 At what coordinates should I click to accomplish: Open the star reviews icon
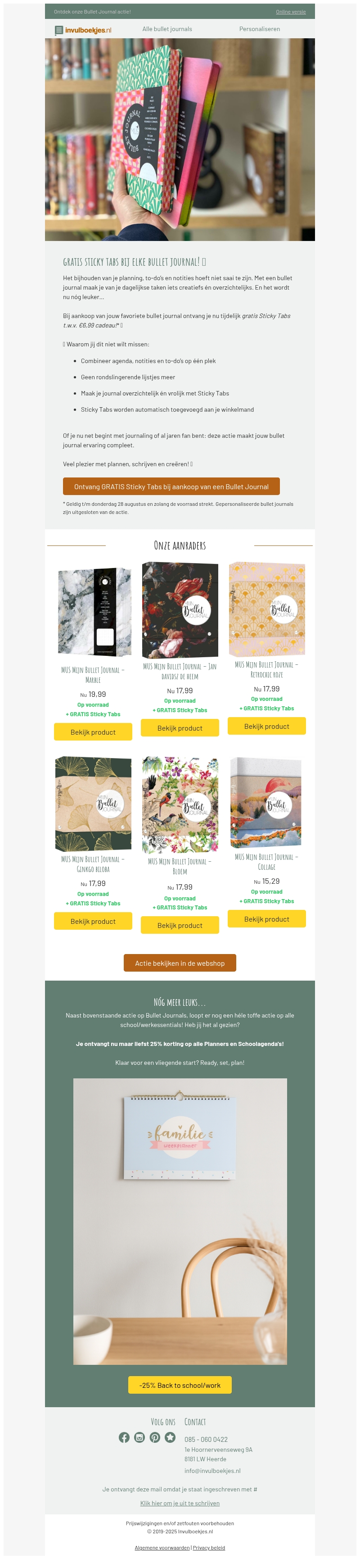click(x=170, y=1437)
